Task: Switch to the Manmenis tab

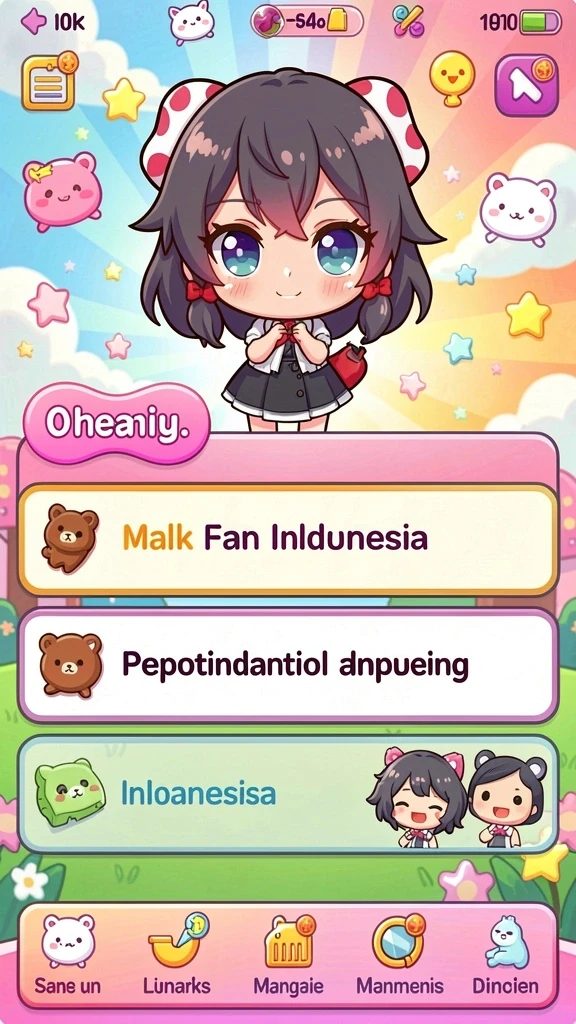Action: (x=400, y=953)
